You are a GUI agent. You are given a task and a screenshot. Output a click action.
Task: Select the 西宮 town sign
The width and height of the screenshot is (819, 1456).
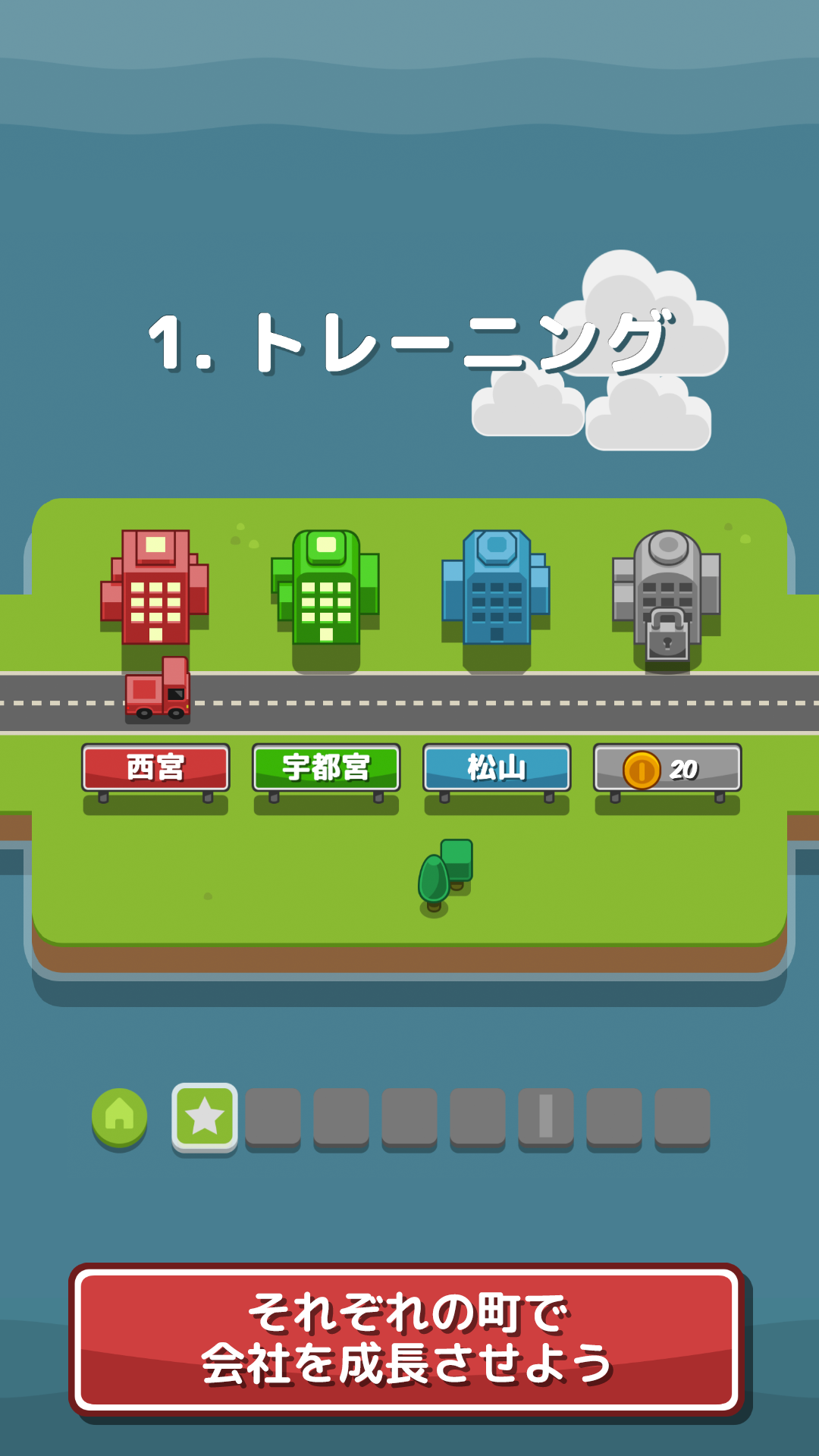click(x=155, y=767)
